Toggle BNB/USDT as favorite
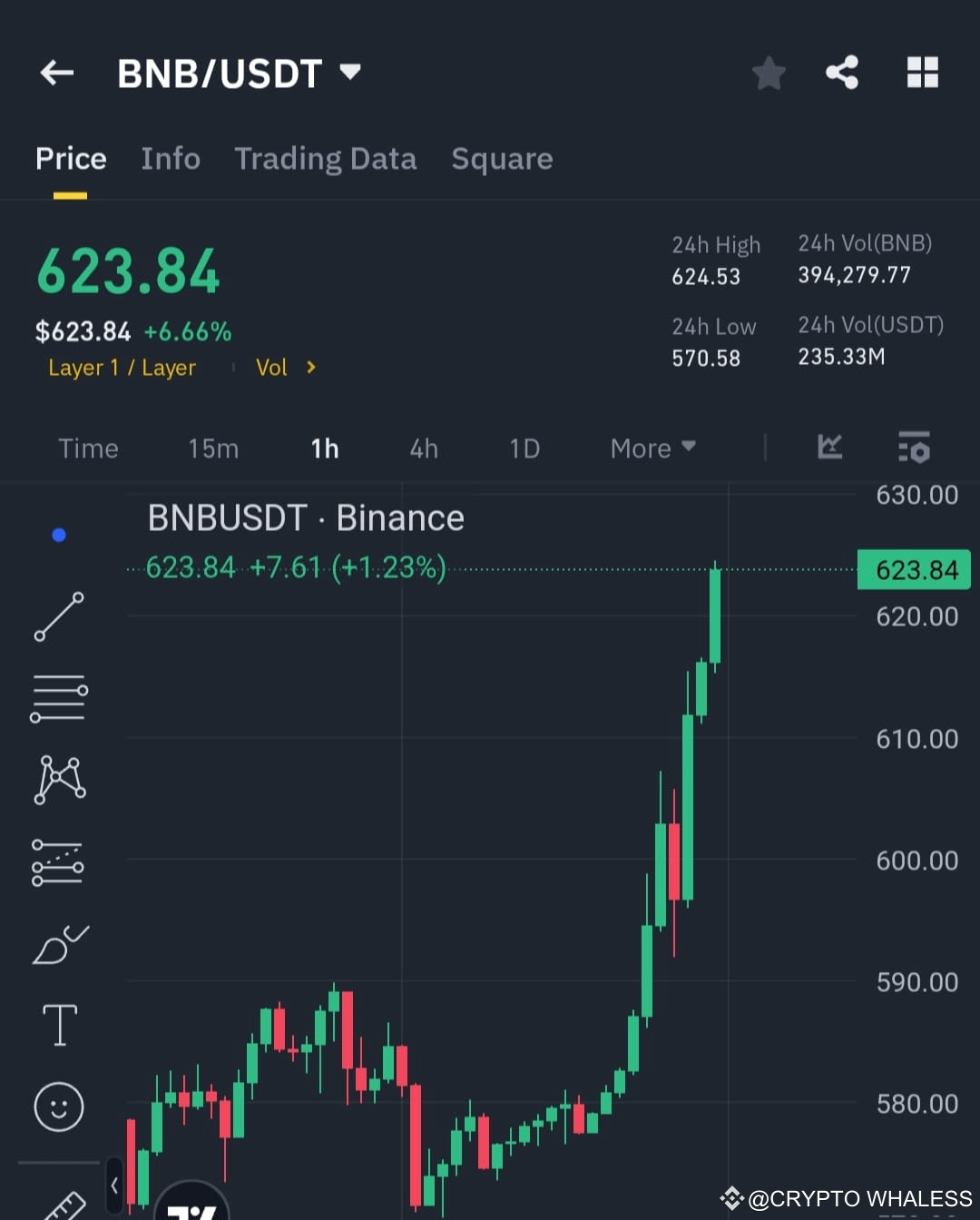This screenshot has height=1220, width=980. pyautogui.click(x=769, y=74)
